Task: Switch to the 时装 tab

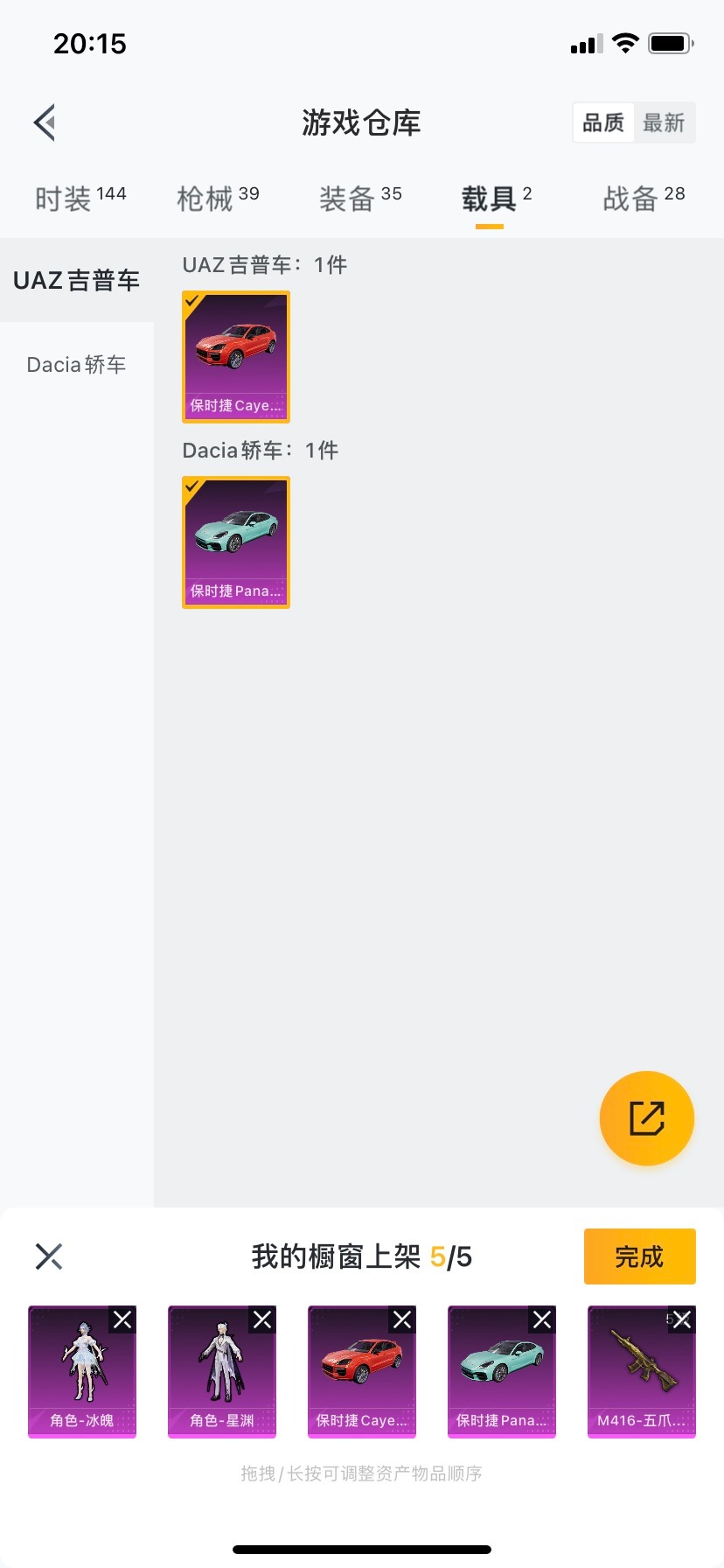Action: pyautogui.click(x=80, y=198)
